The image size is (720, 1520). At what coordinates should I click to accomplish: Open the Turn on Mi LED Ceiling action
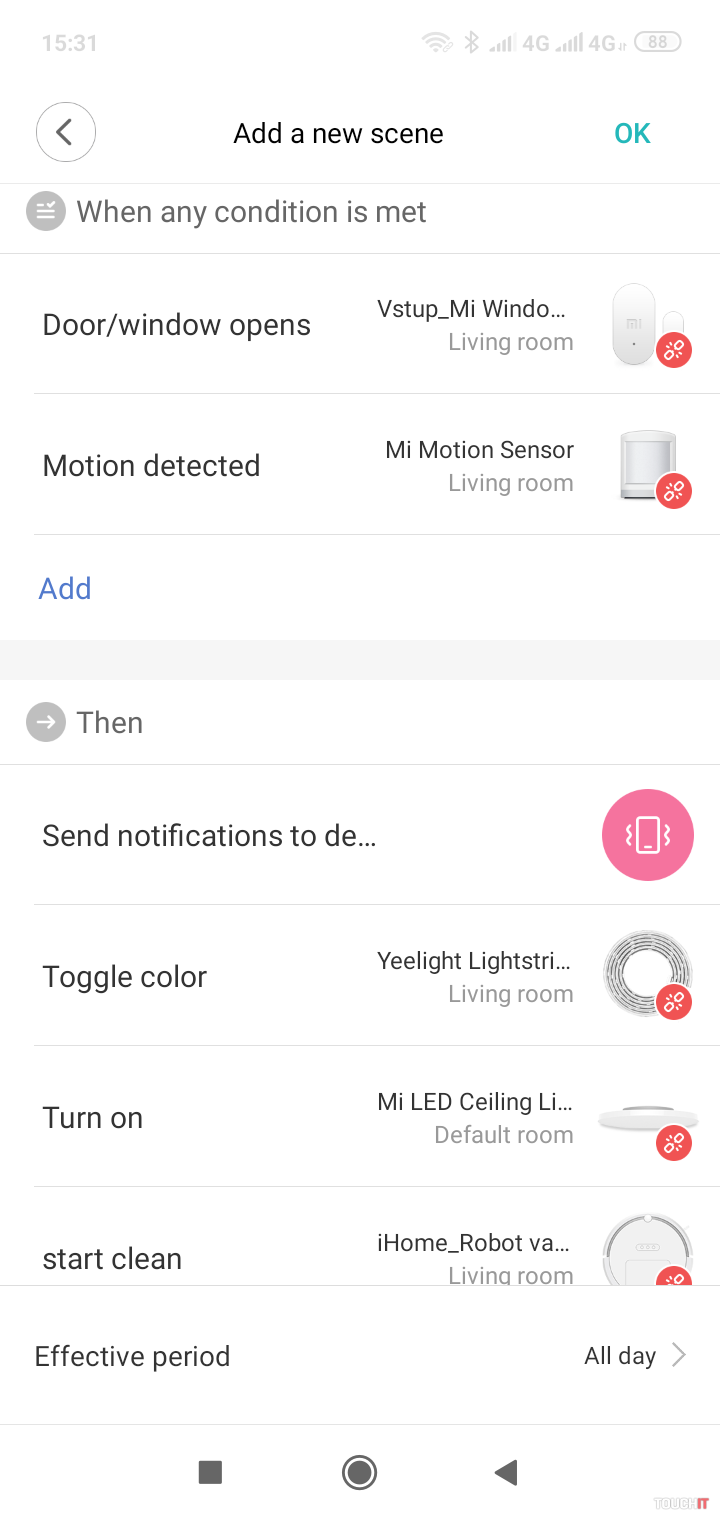click(360, 1118)
